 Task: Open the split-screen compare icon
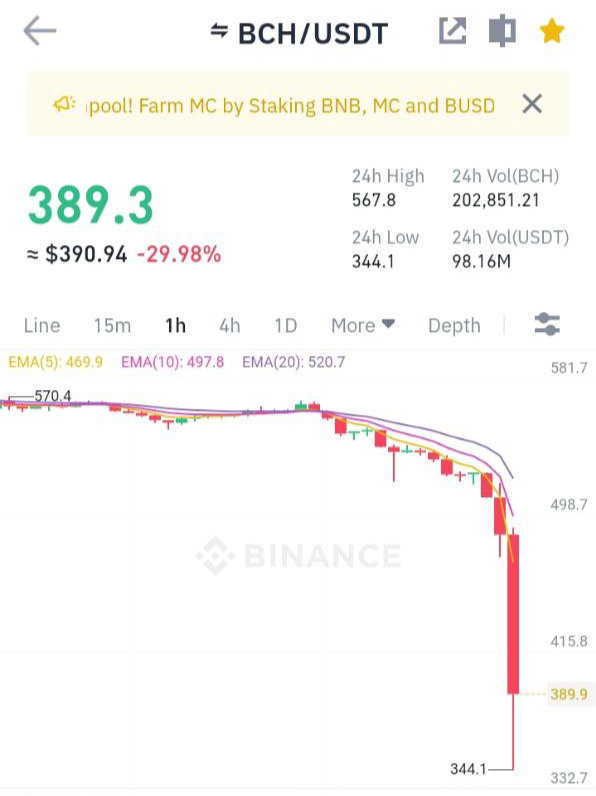502,31
